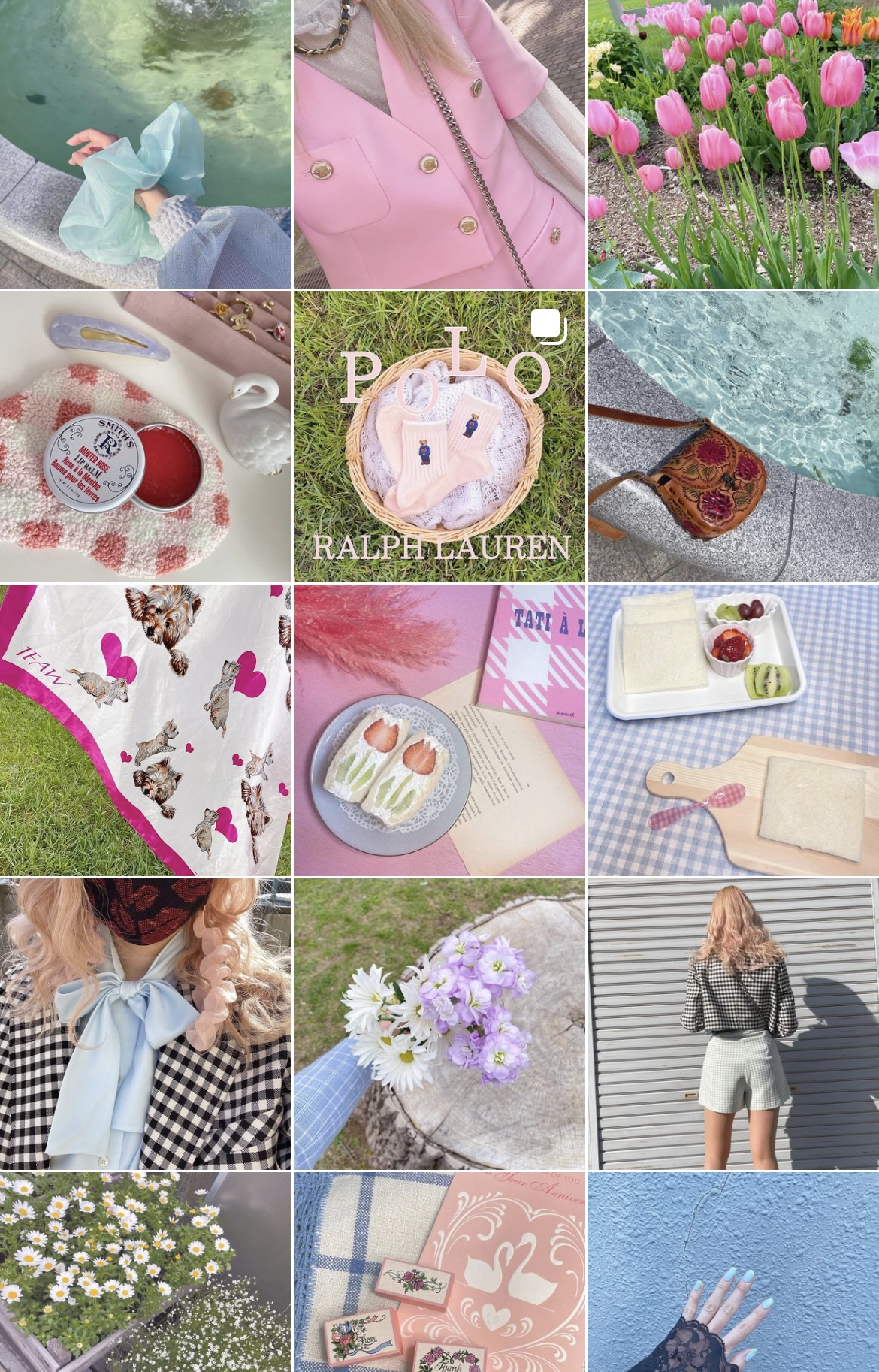Open the bread and fruit tray post
The width and height of the screenshot is (879, 1372).
pos(733,730)
